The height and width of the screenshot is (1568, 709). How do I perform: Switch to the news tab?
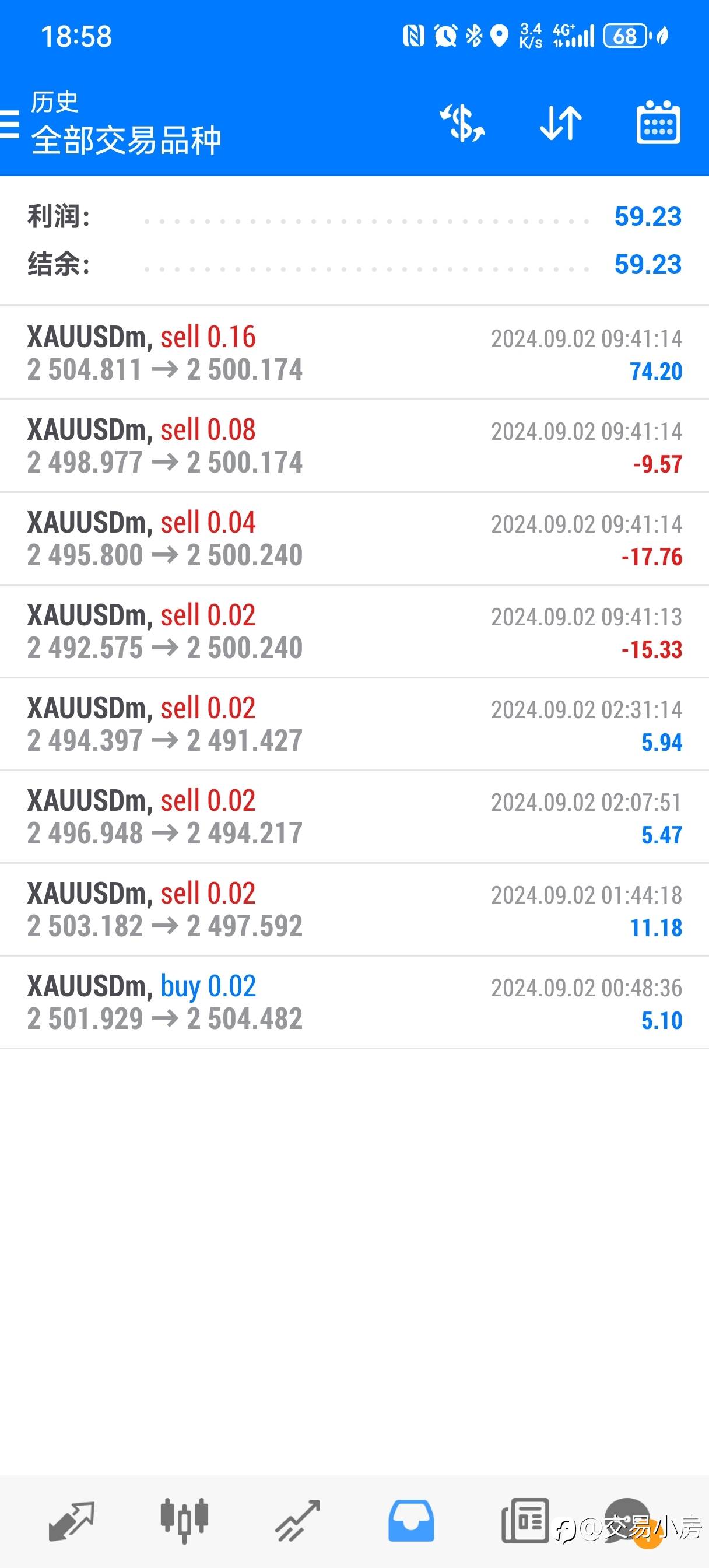pyautogui.click(x=525, y=1521)
